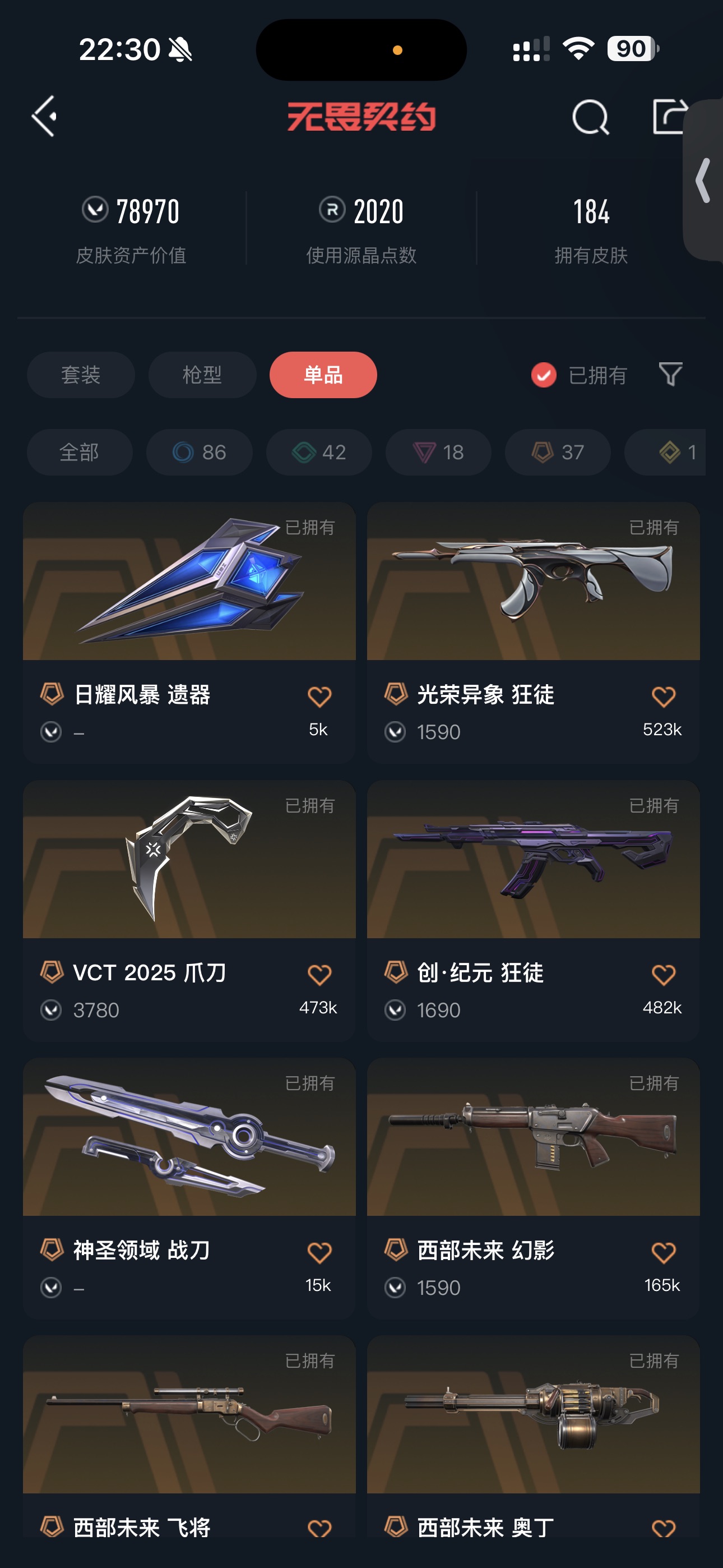Toggle the 已拥有 checkbox
The width and height of the screenshot is (723, 1568).
tap(544, 375)
